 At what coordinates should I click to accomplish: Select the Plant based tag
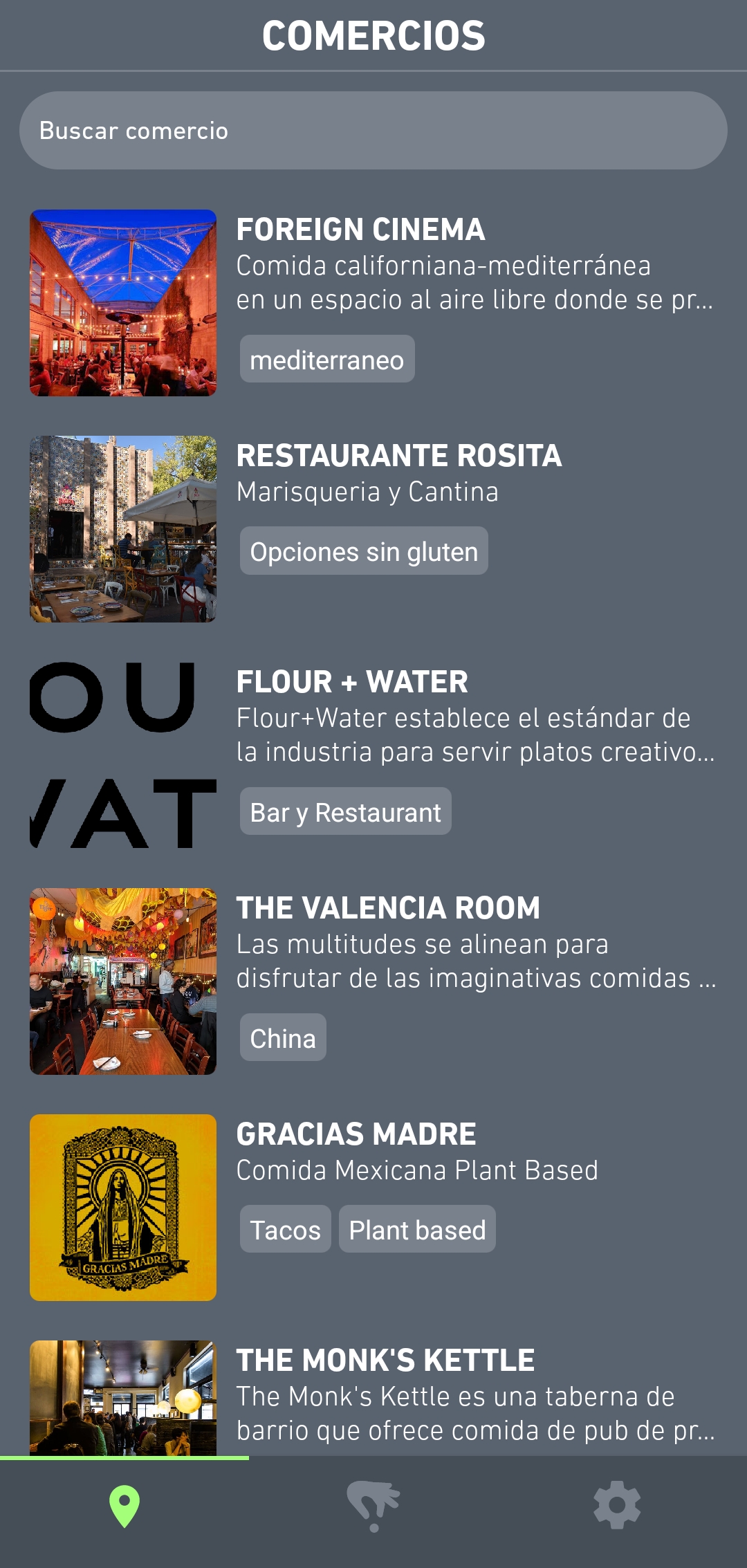[417, 1230]
